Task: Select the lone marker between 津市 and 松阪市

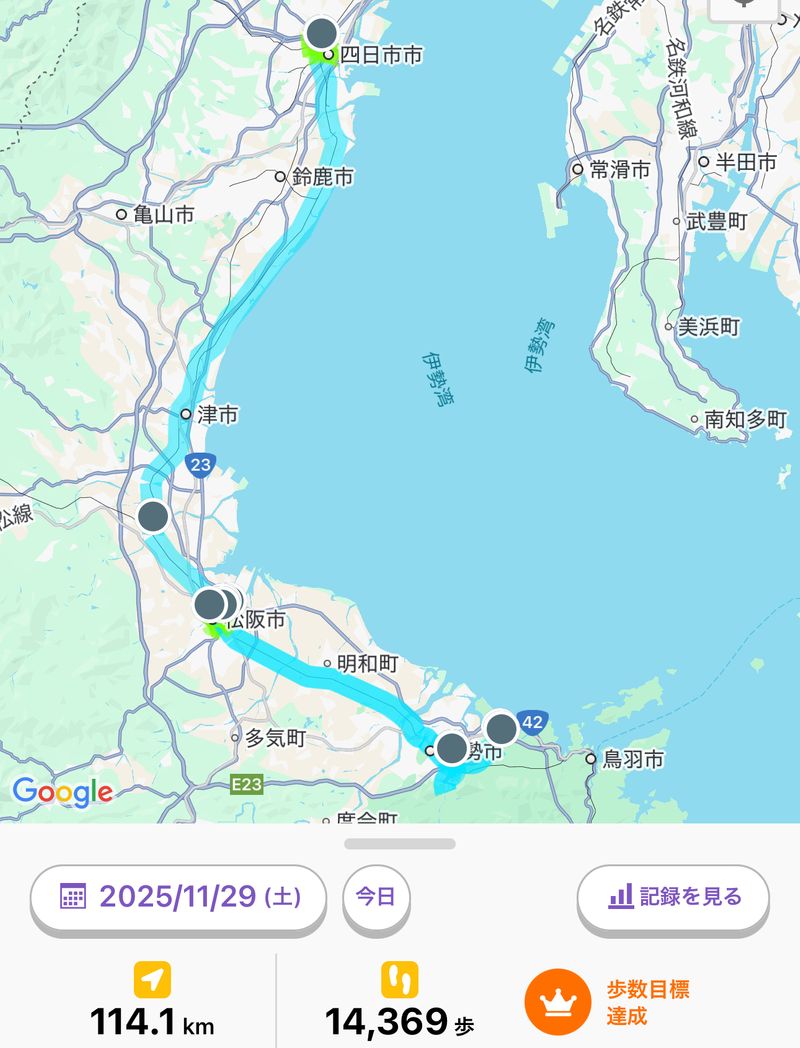Action: coord(153,517)
